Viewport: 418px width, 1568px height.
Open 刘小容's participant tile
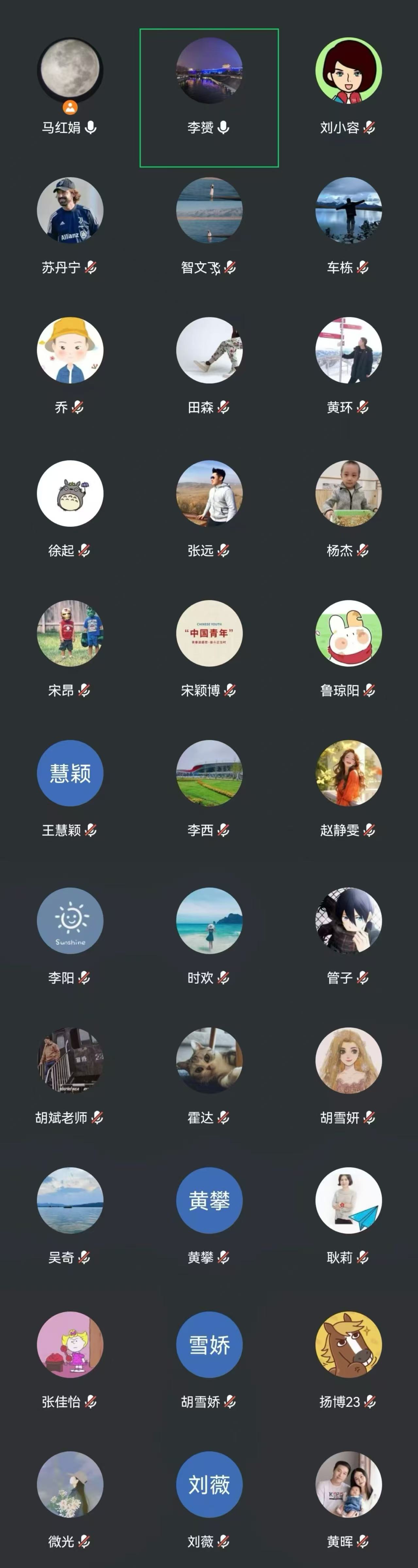coord(348,71)
